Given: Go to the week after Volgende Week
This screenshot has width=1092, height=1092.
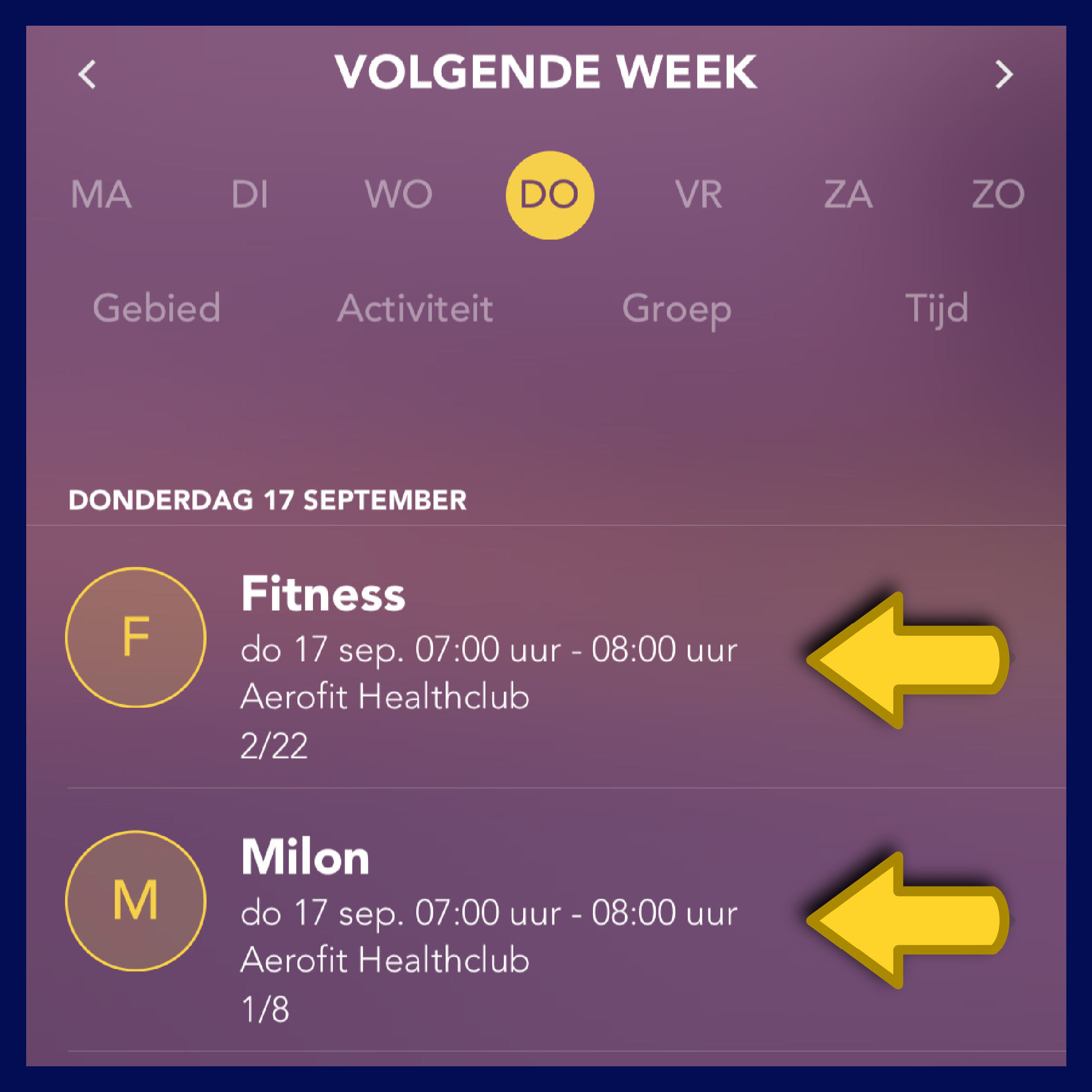Looking at the screenshot, I should (1004, 74).
